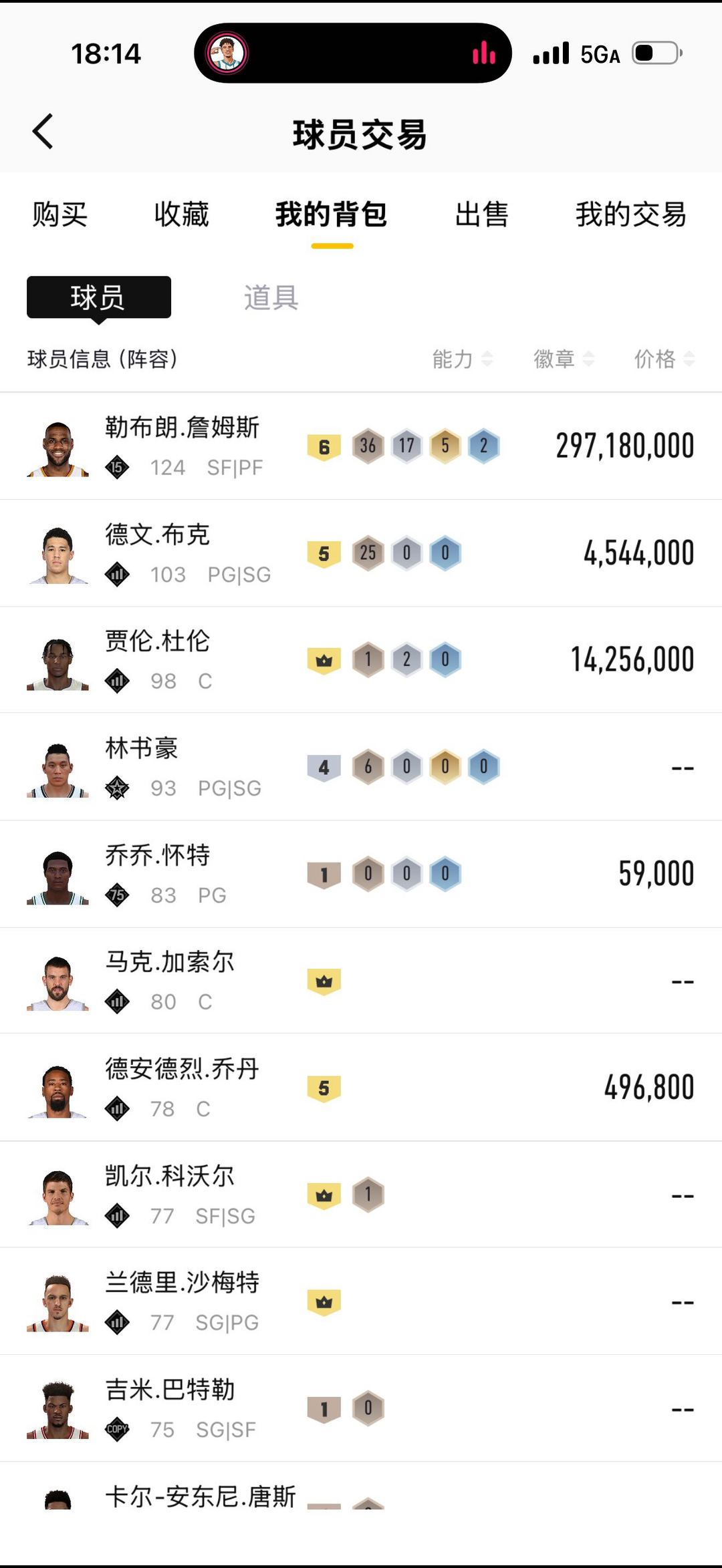Select the 道具 segment

click(x=271, y=298)
